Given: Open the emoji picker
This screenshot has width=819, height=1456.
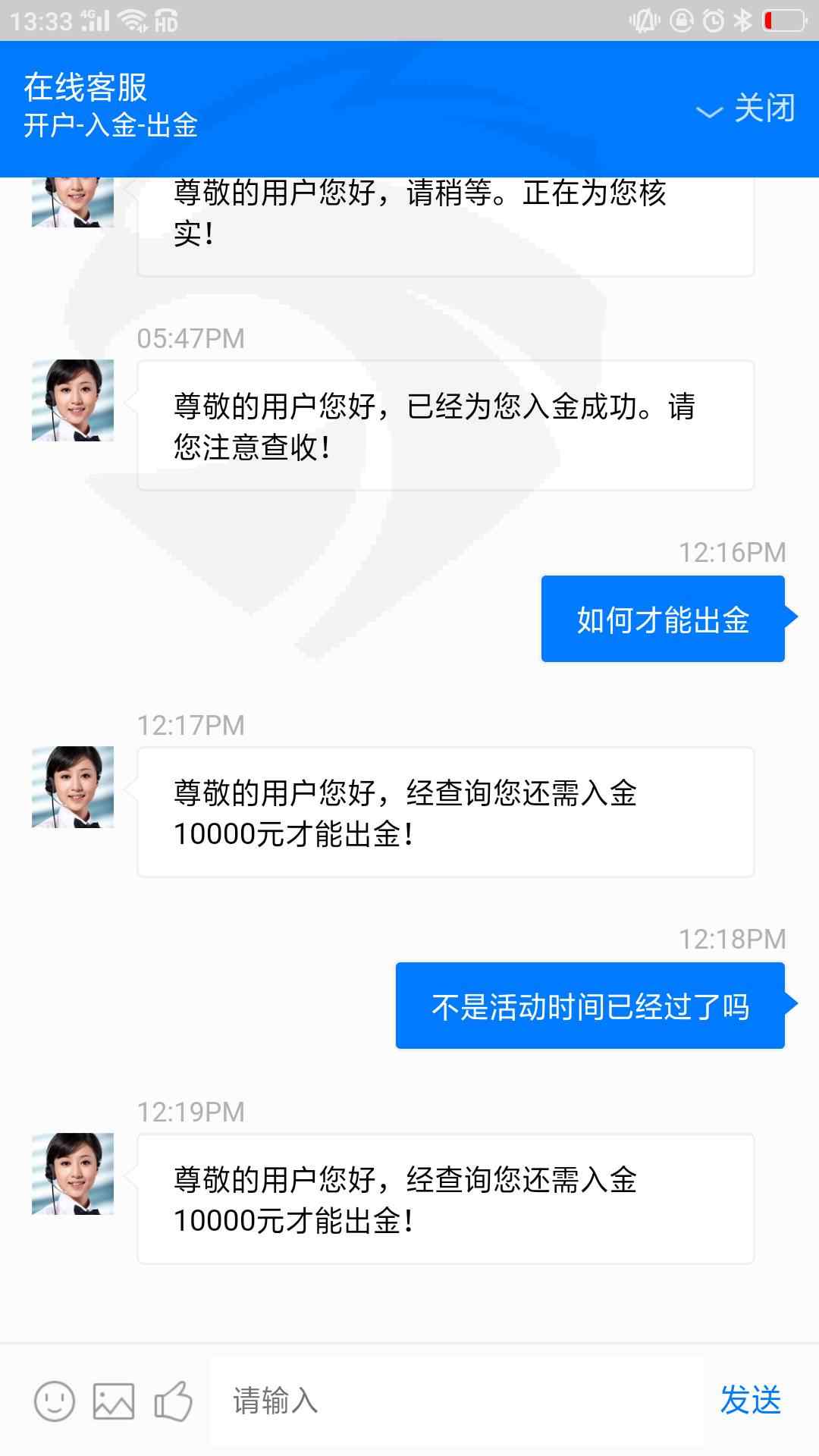Looking at the screenshot, I should (x=55, y=1400).
